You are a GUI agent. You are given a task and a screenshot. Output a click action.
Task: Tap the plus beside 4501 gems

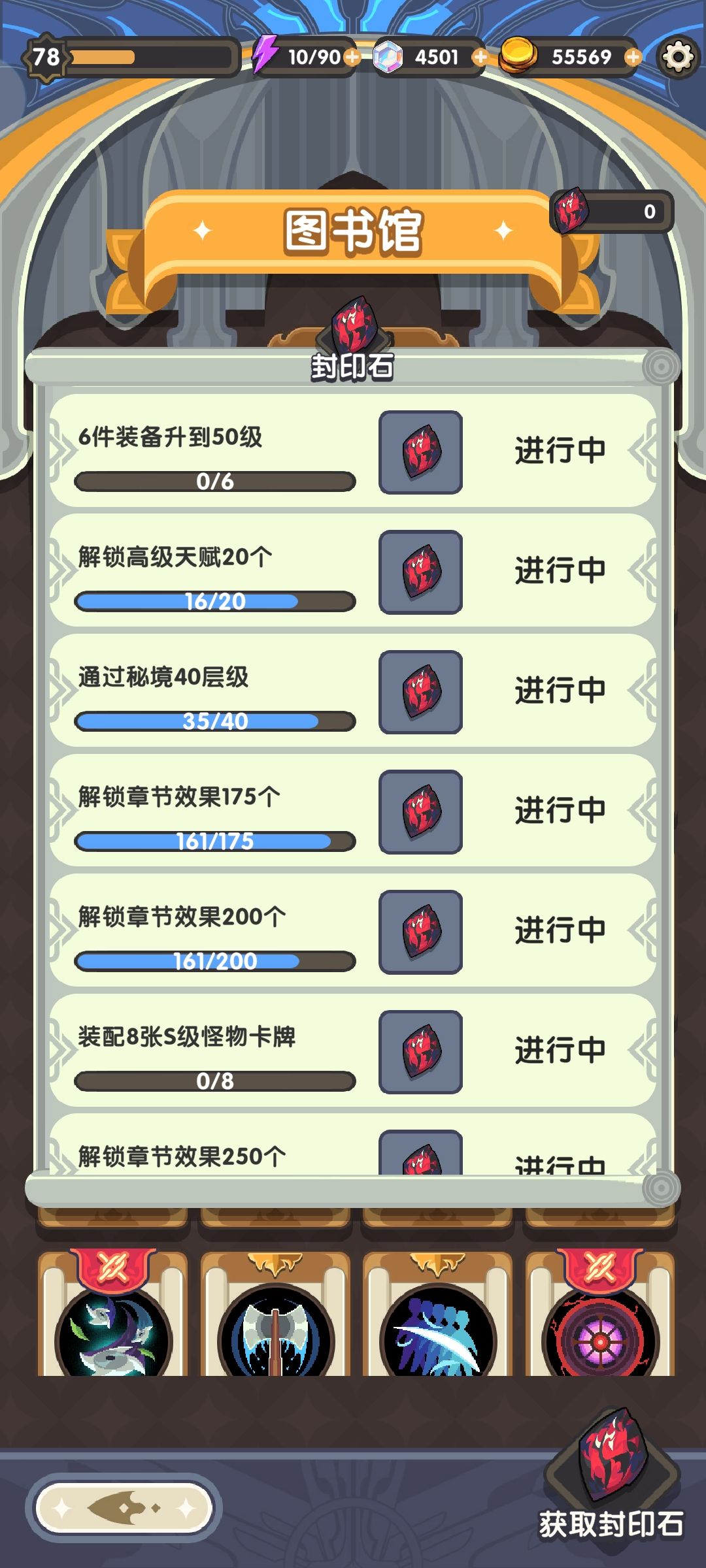480,57
